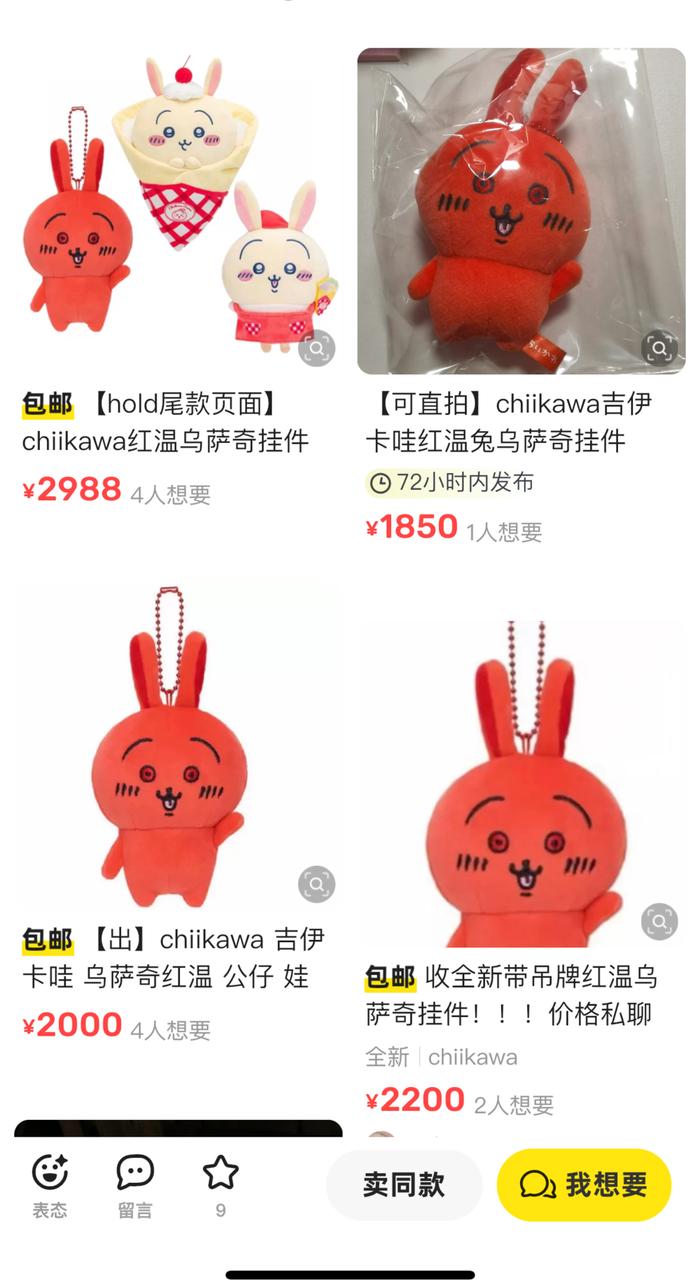
Task: Search similar images on the ¥2200 listing photo
Action: [x=659, y=921]
